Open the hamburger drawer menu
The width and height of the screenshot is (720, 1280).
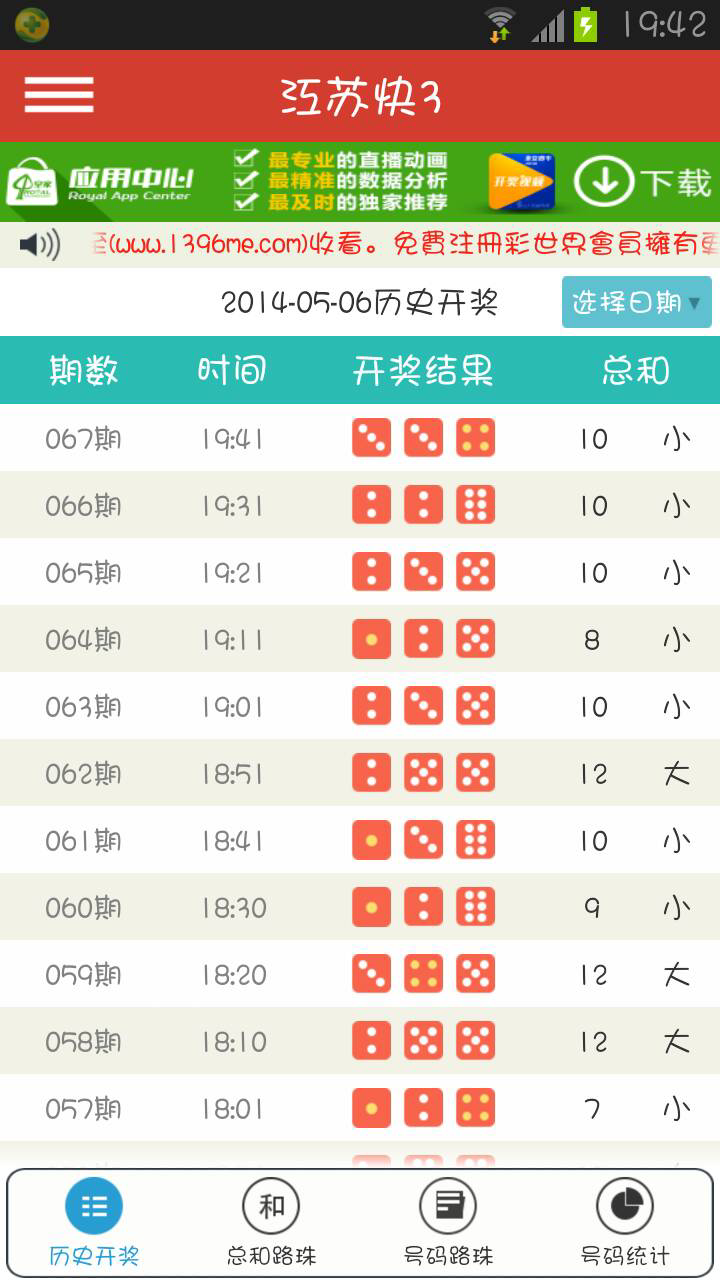tap(59, 95)
